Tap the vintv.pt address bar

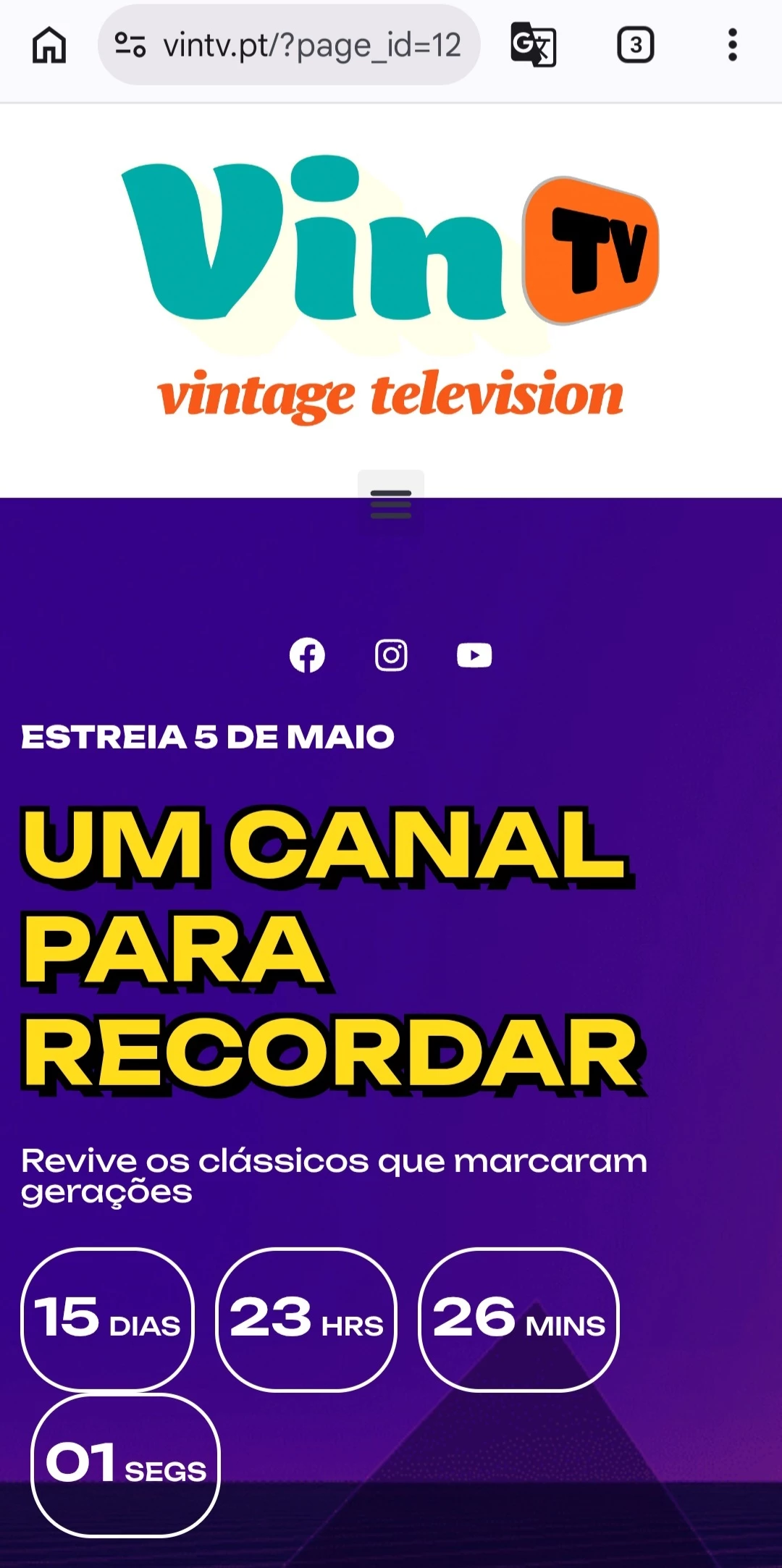click(311, 45)
